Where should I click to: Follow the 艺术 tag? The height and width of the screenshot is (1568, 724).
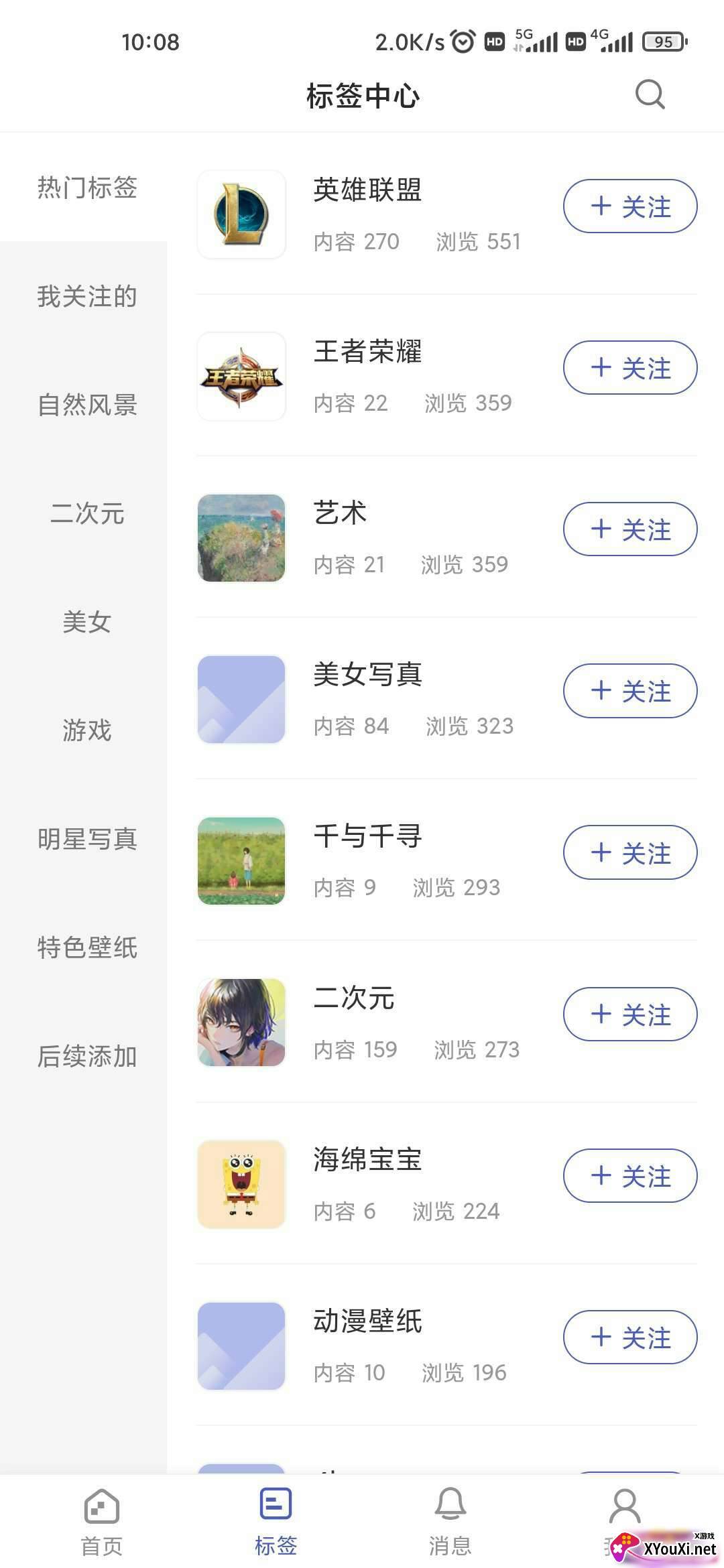629,529
